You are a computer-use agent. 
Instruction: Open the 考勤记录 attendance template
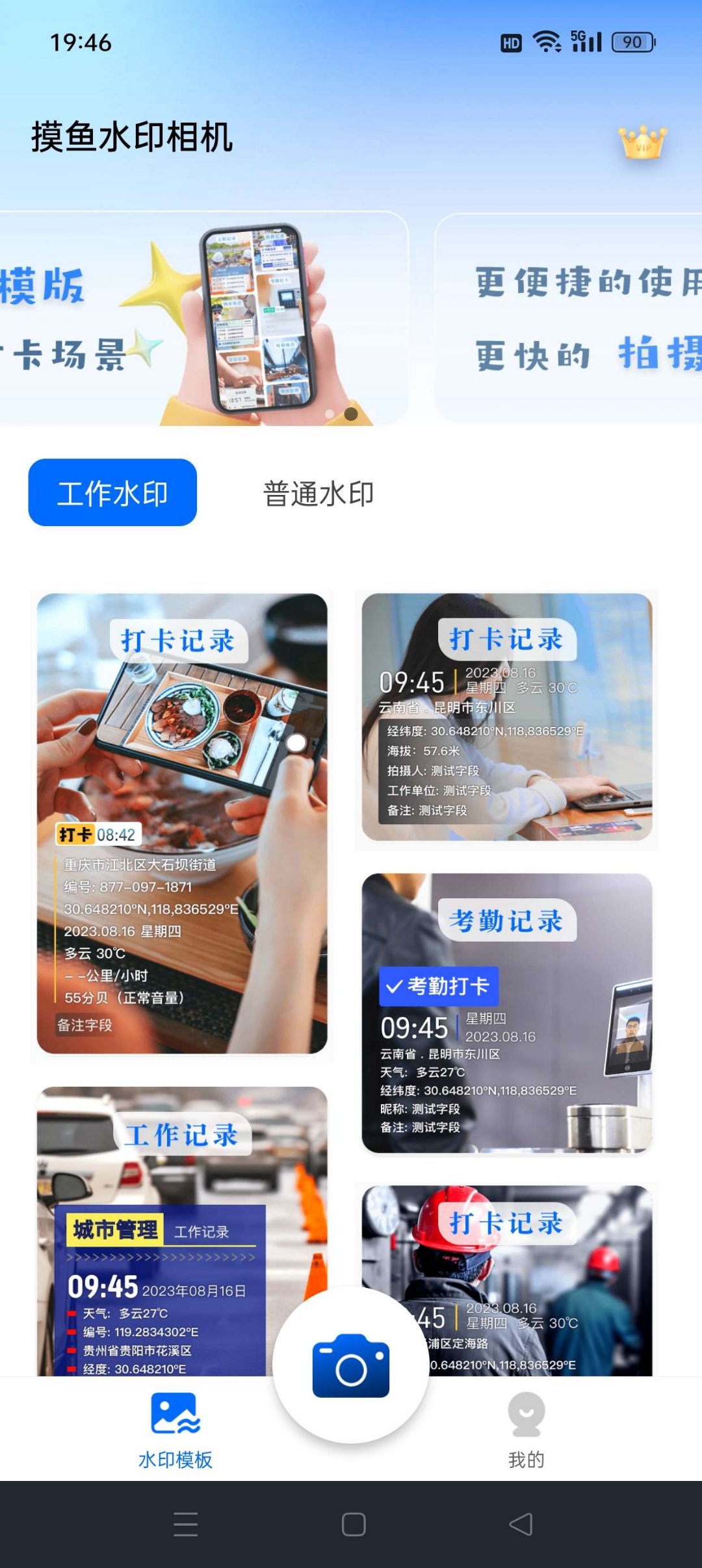click(x=507, y=1013)
